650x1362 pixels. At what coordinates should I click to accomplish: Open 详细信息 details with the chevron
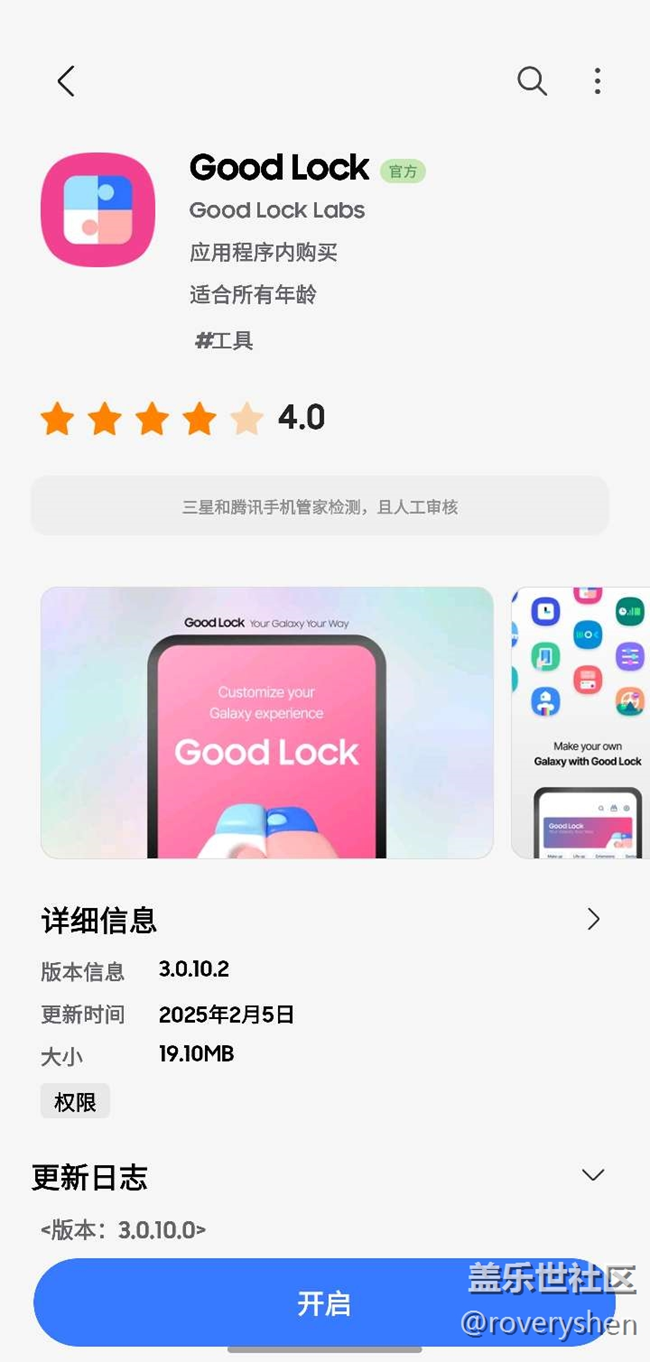point(593,919)
